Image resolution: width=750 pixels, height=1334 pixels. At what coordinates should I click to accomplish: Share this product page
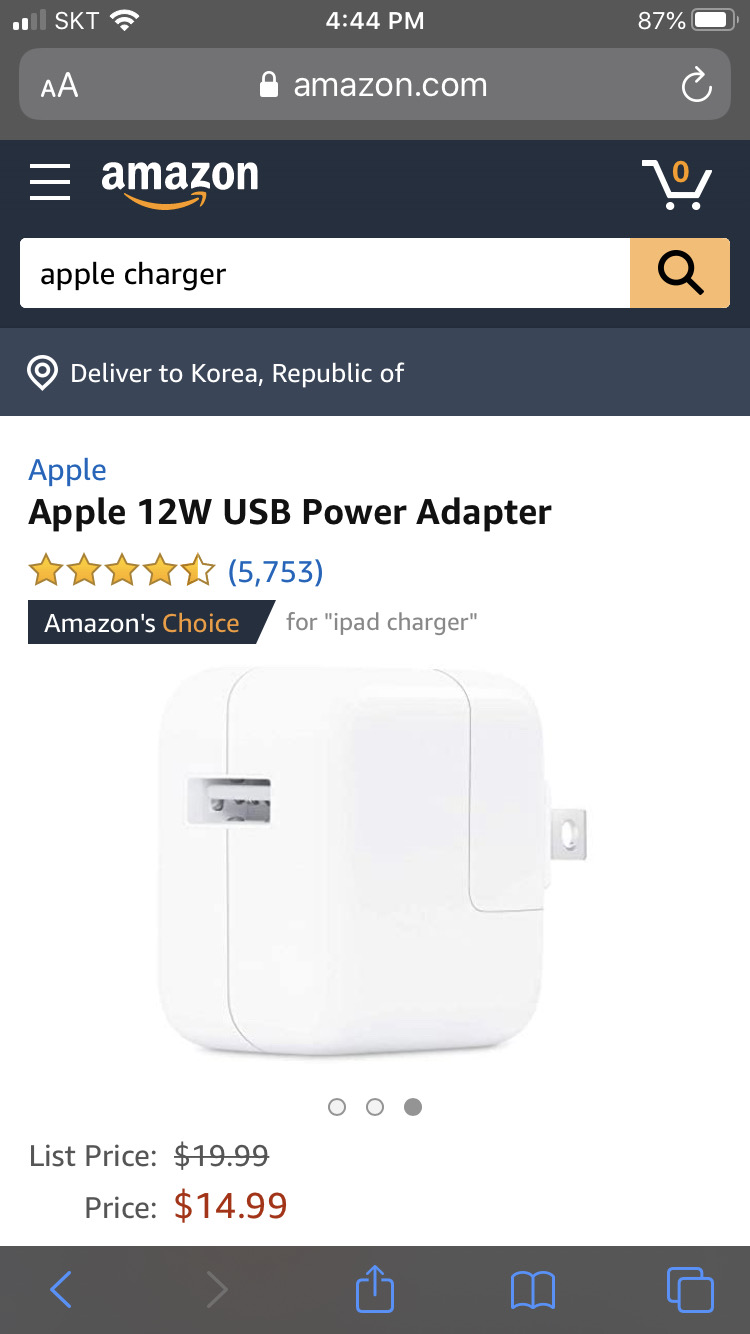(x=375, y=1290)
